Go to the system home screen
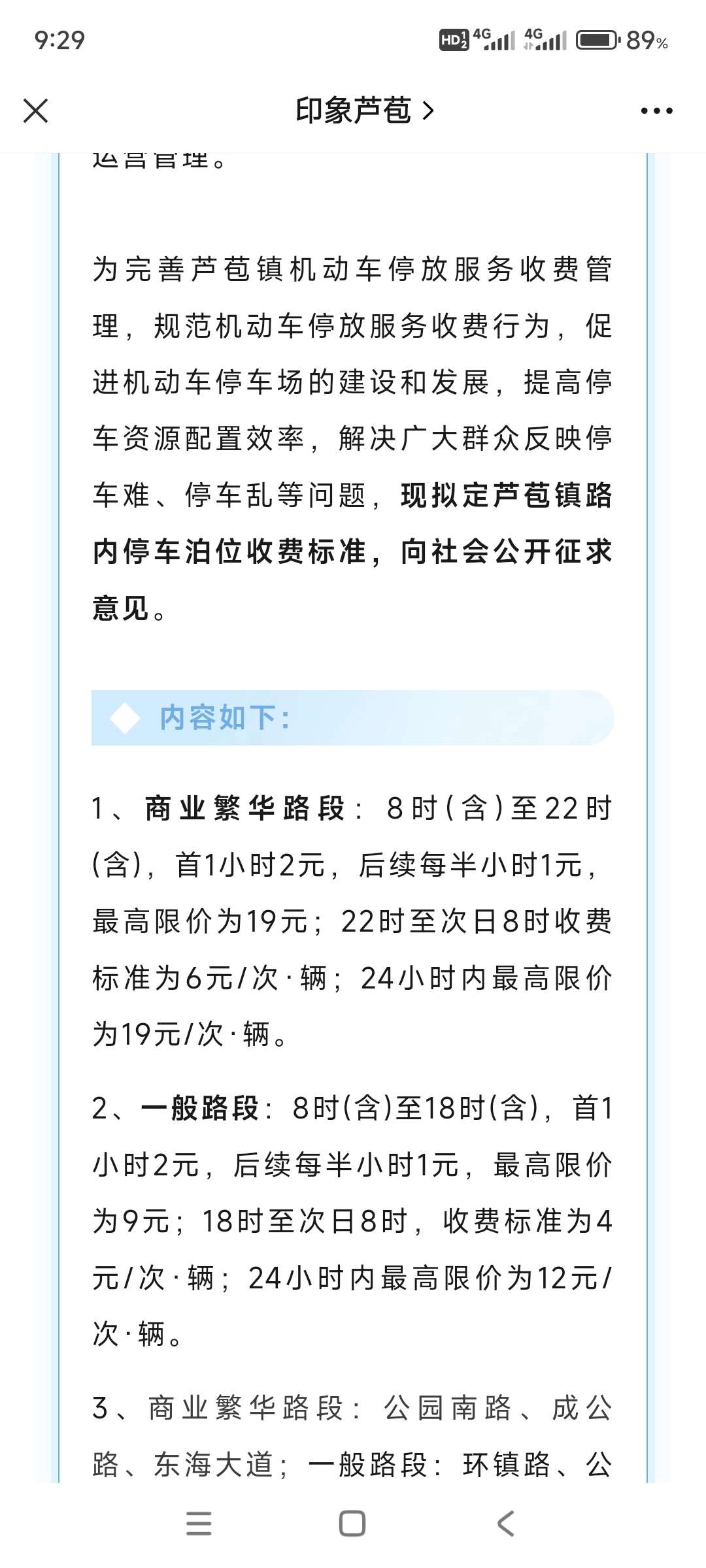The image size is (706, 1568). (x=352, y=1524)
